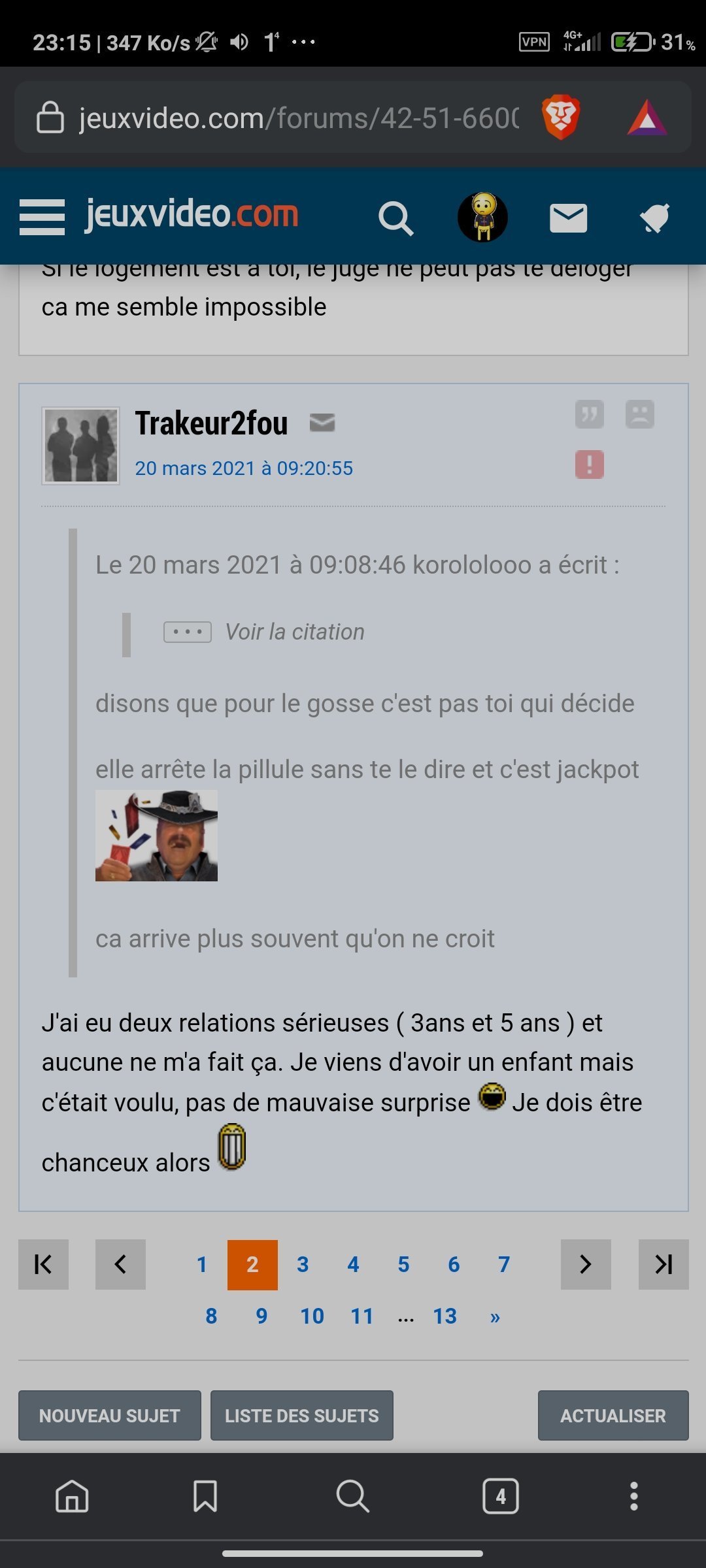Open the user profile avatar

pos(482,218)
